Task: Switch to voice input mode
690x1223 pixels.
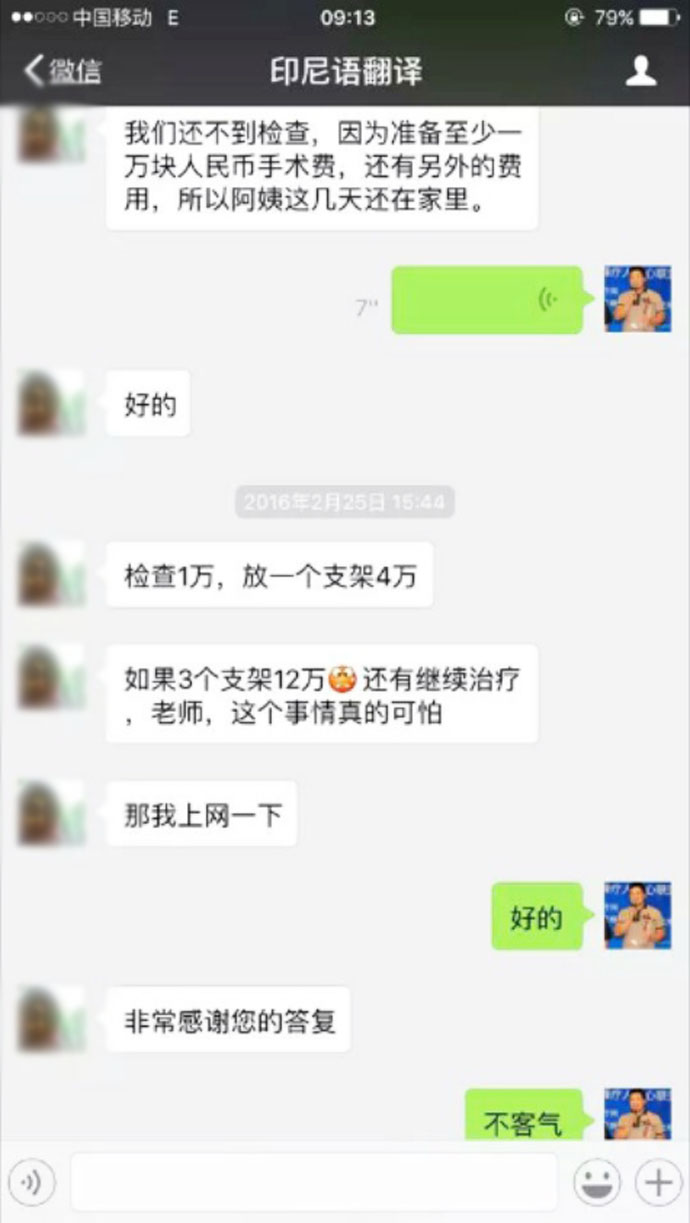Action: pyautogui.click(x=31, y=1183)
